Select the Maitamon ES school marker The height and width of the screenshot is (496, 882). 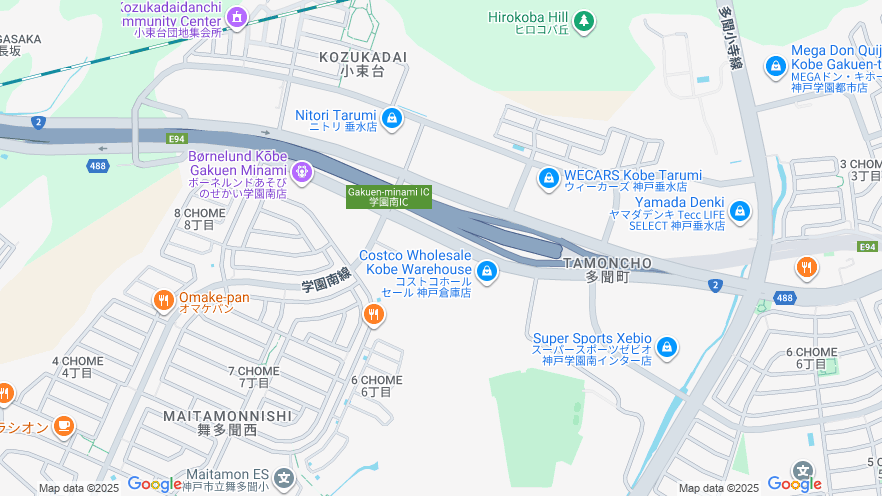pyautogui.click(x=284, y=479)
